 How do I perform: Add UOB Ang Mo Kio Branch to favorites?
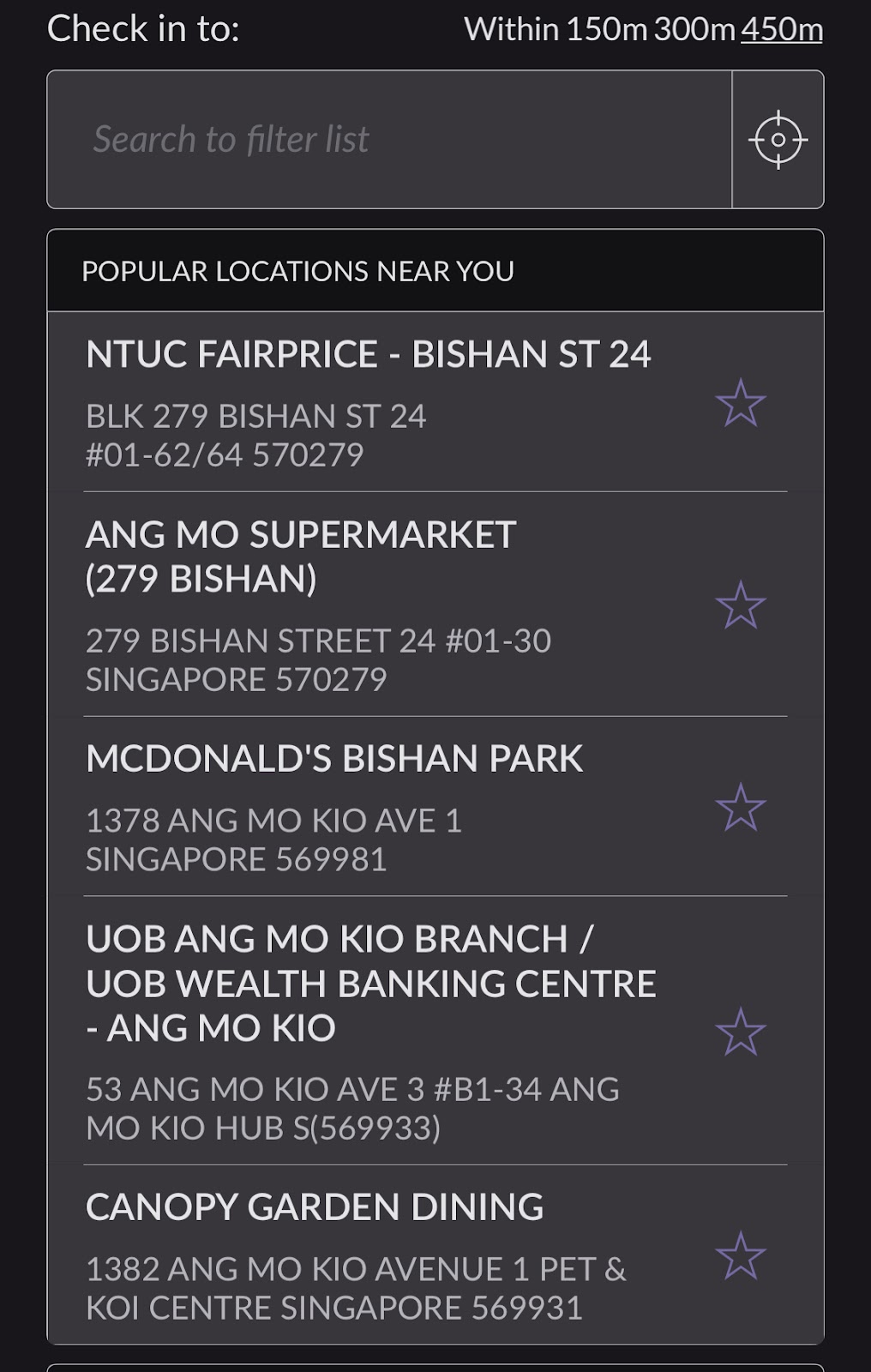[741, 1032]
